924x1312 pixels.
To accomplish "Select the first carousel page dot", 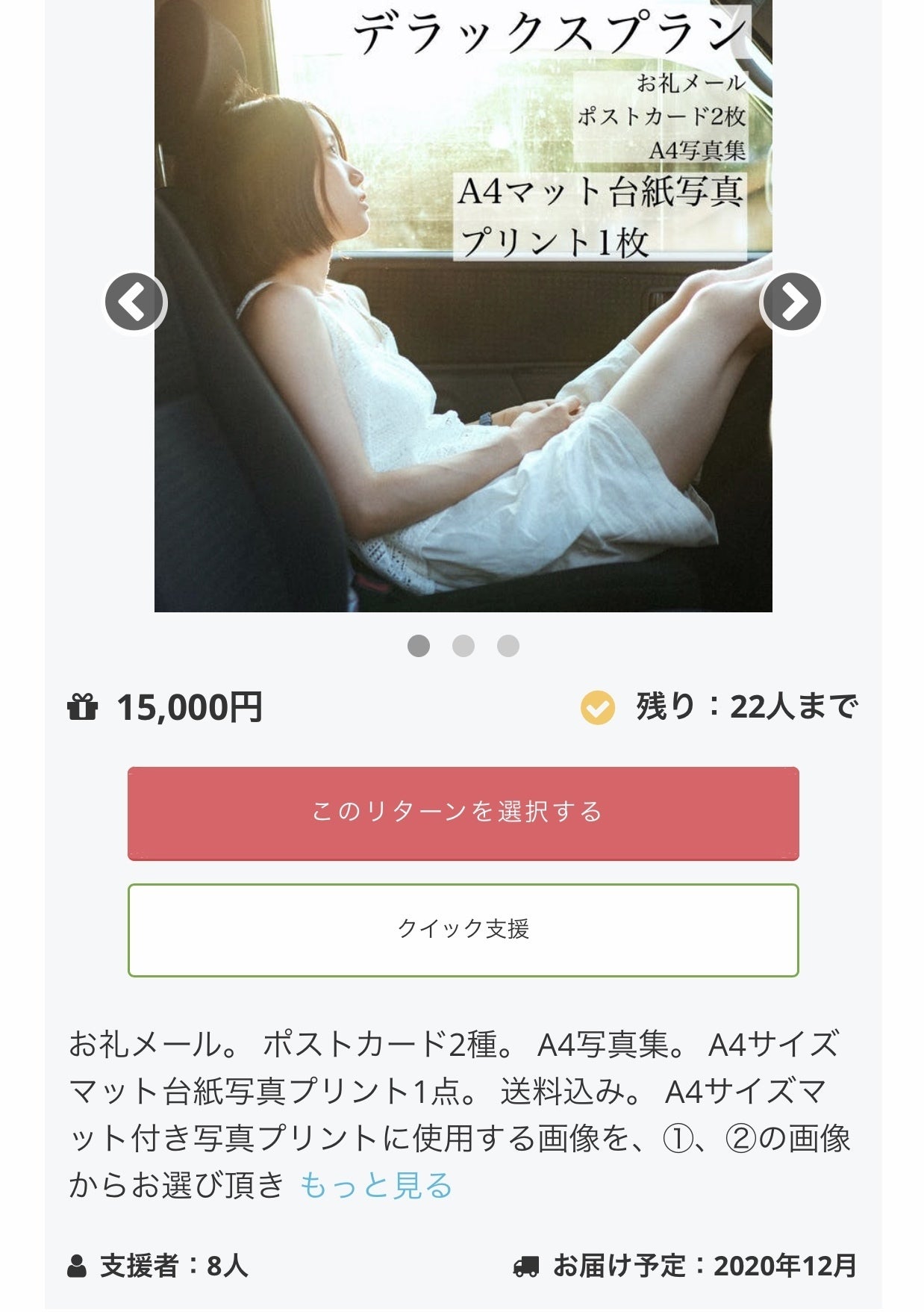I will click(x=419, y=646).
